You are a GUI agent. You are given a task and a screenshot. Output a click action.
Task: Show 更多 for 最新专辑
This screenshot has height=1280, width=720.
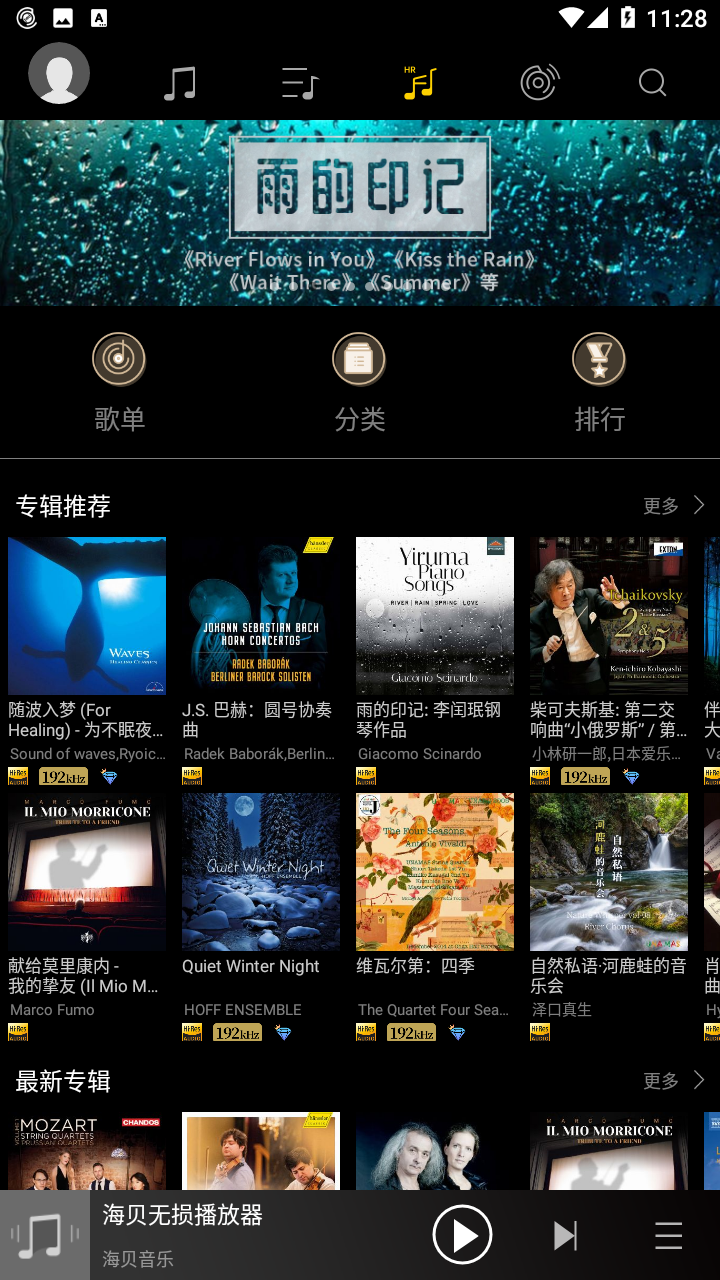pyautogui.click(x=674, y=1081)
